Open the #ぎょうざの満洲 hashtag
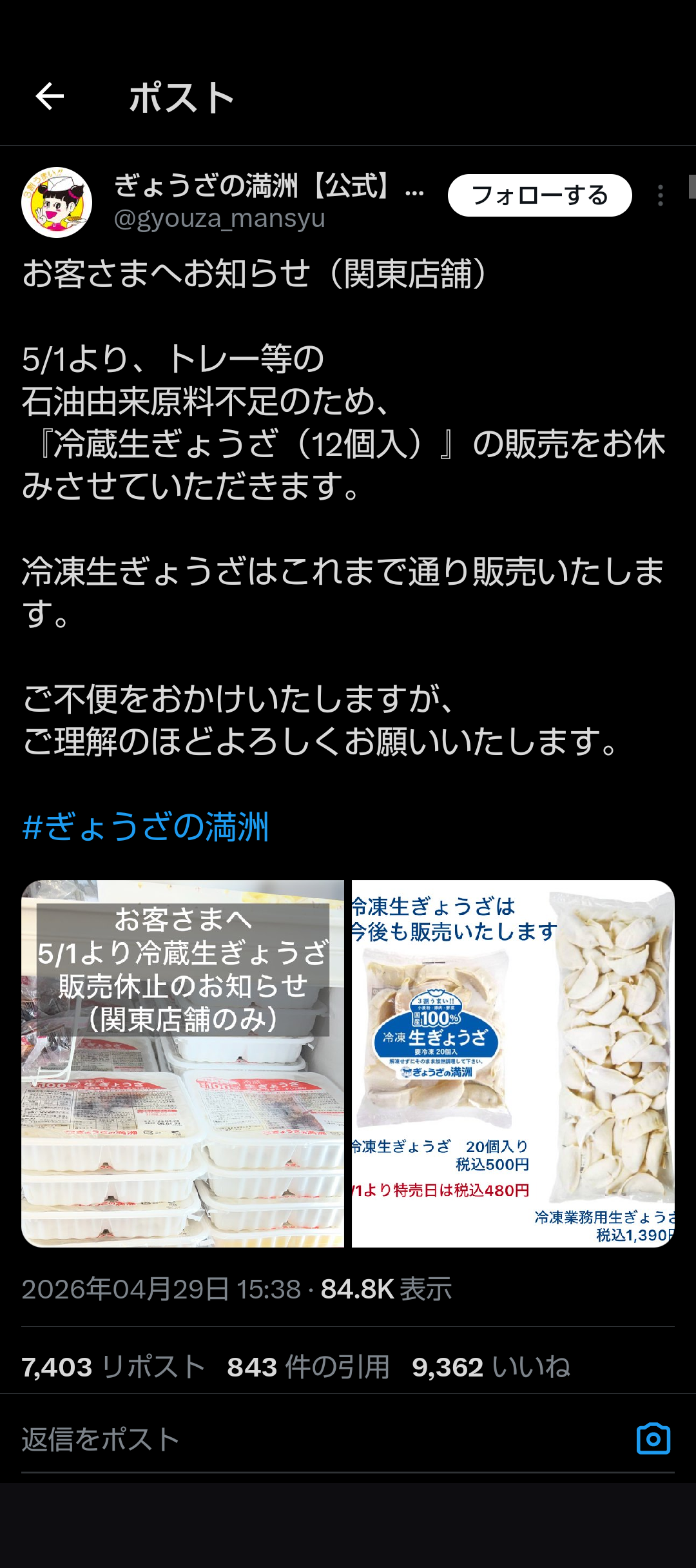696x1568 pixels. (x=145, y=827)
